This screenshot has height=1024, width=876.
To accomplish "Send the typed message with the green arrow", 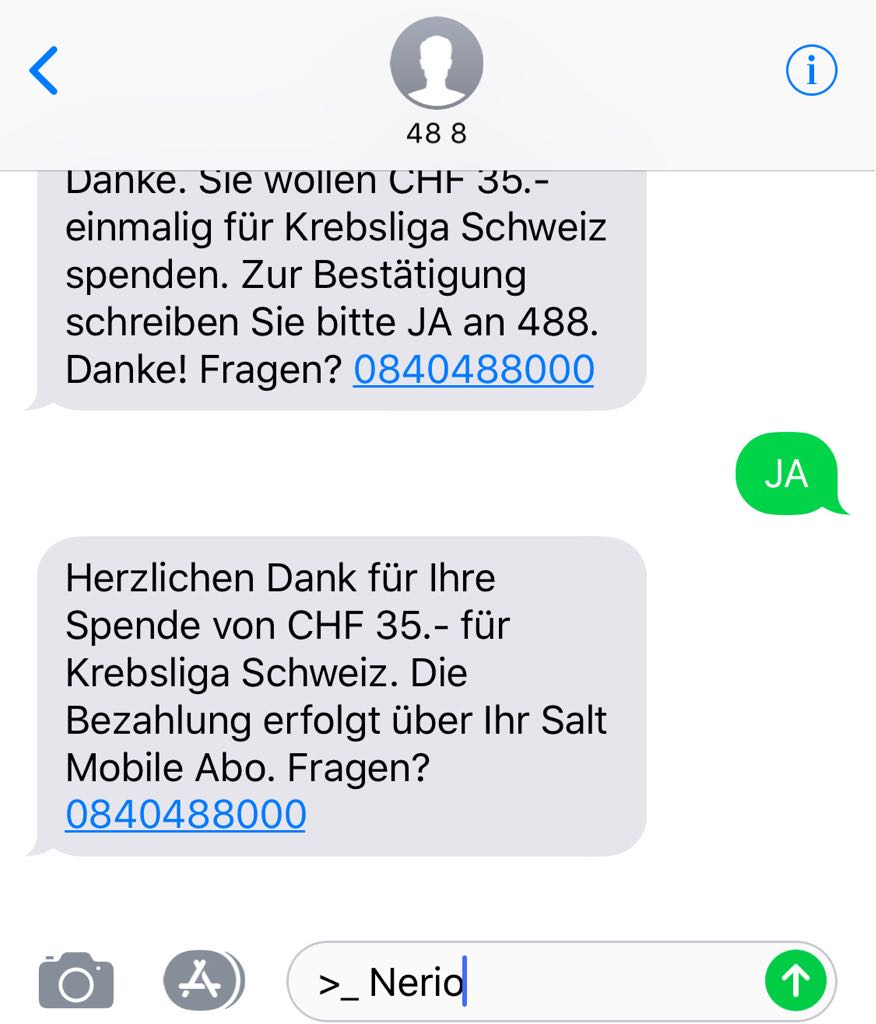I will pos(796,981).
